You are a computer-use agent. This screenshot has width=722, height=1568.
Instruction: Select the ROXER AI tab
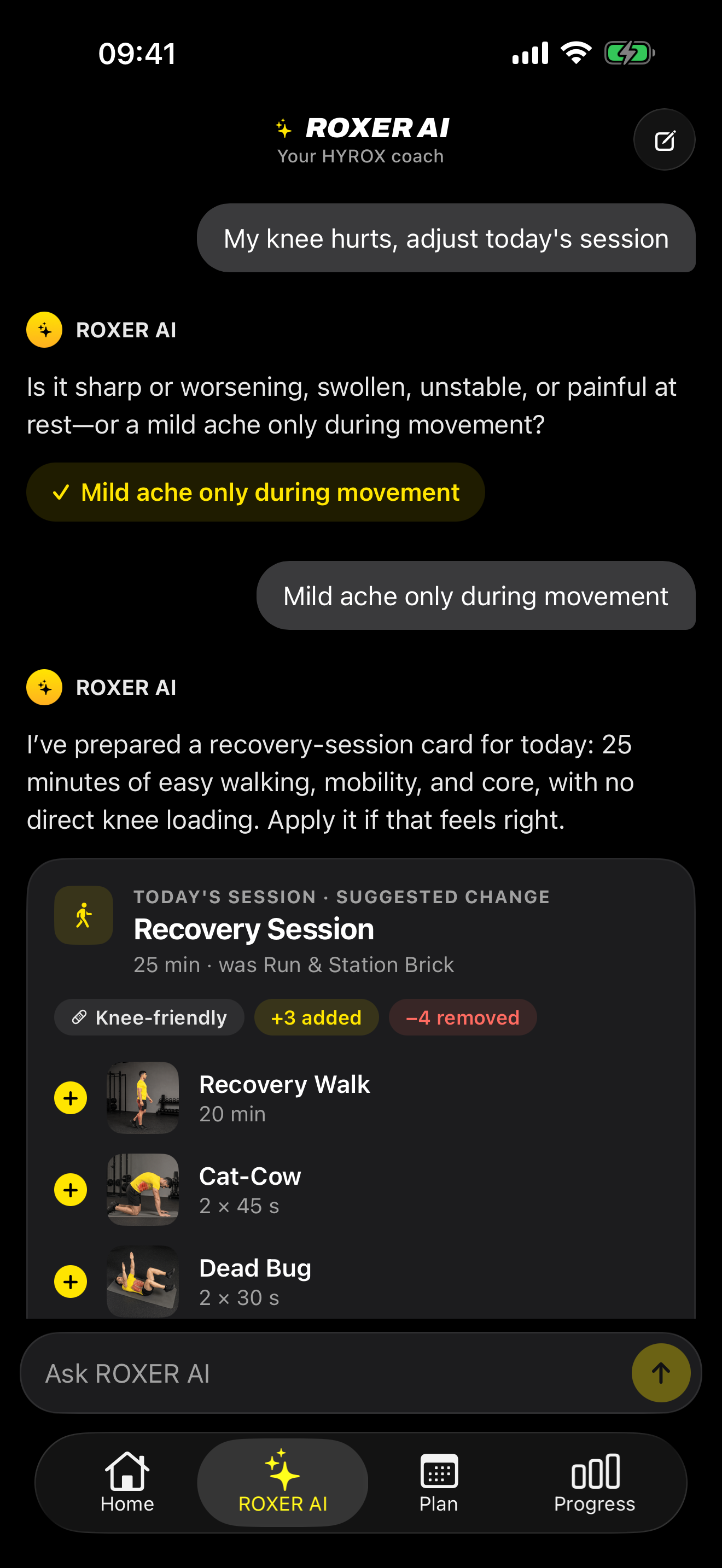click(x=282, y=1482)
